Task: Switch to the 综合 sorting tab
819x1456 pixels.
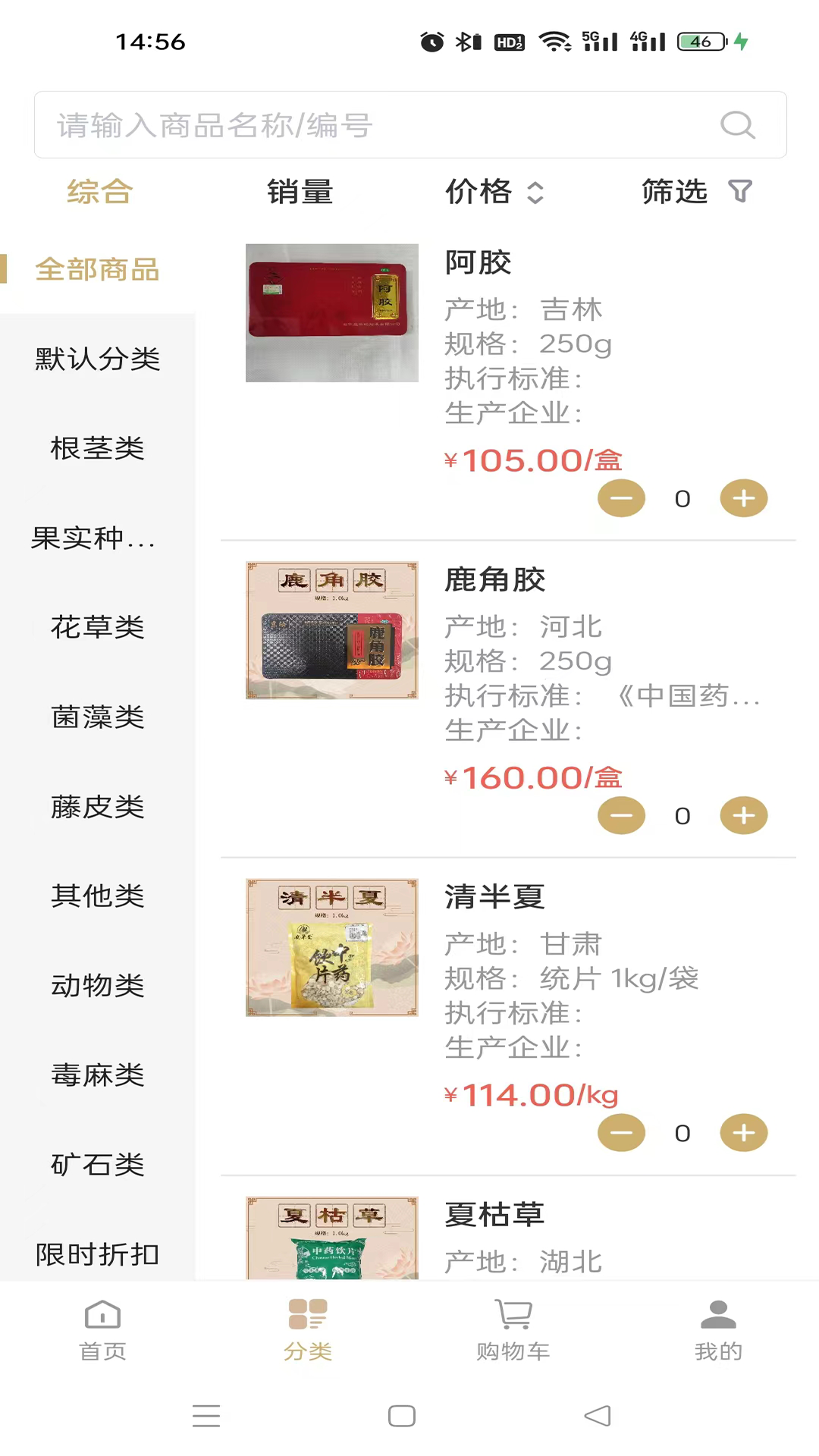Action: click(x=99, y=192)
